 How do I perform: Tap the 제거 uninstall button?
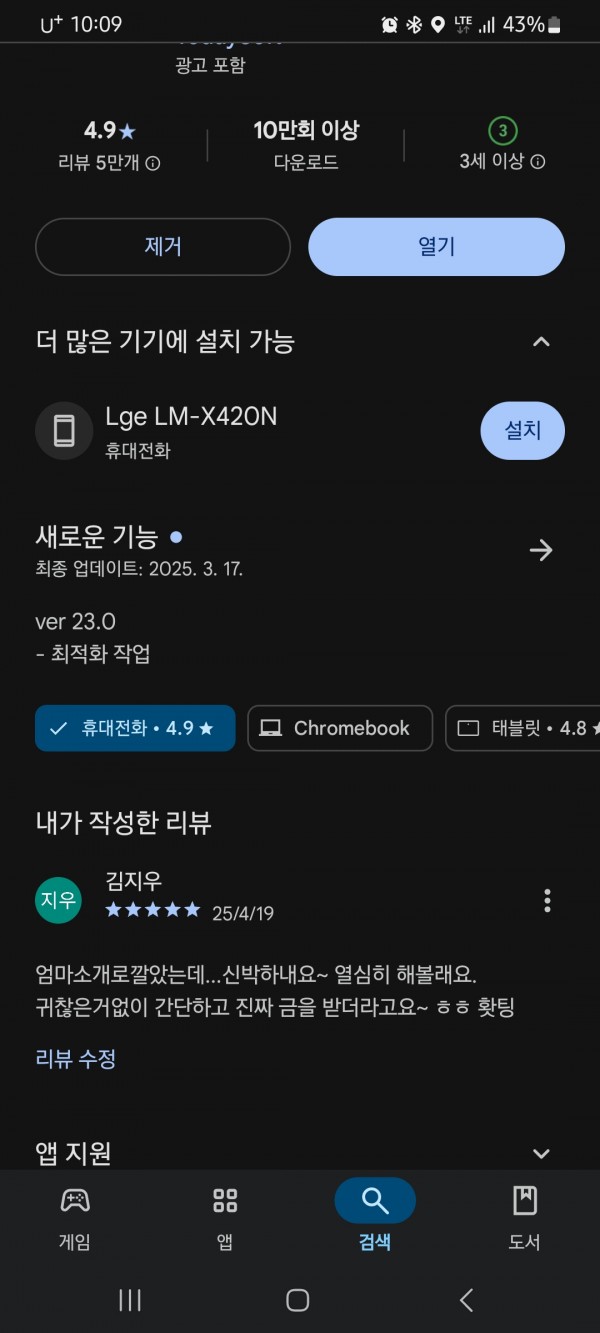163,247
